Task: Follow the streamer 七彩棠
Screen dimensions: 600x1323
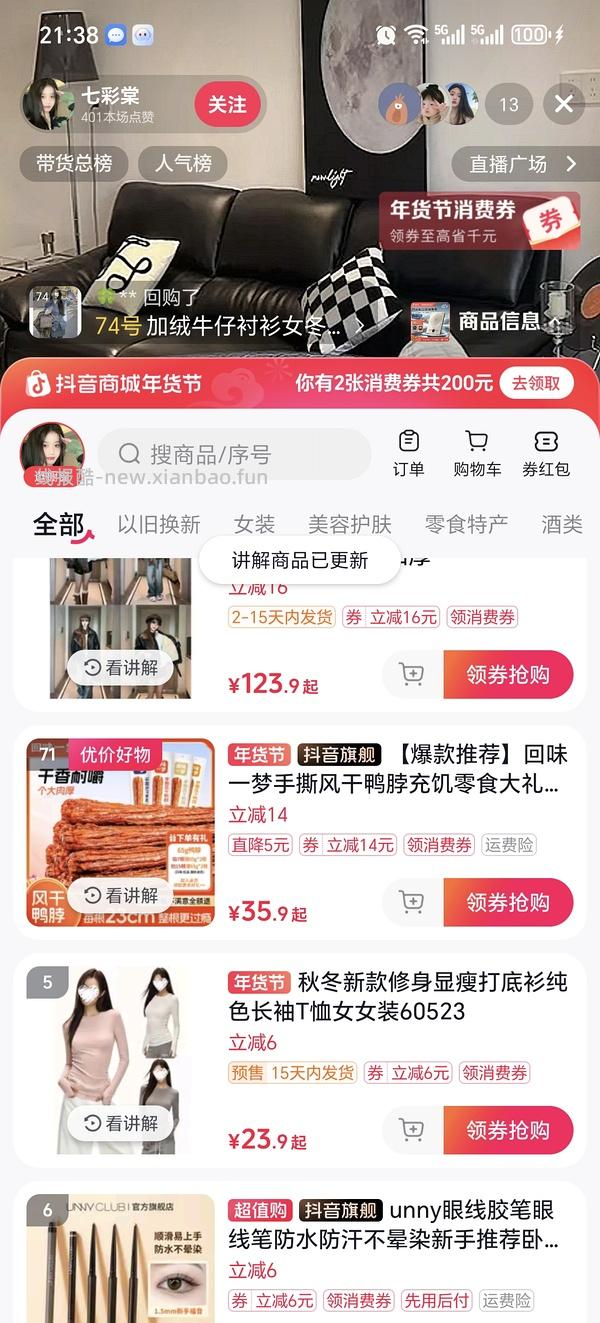Action: click(x=227, y=104)
